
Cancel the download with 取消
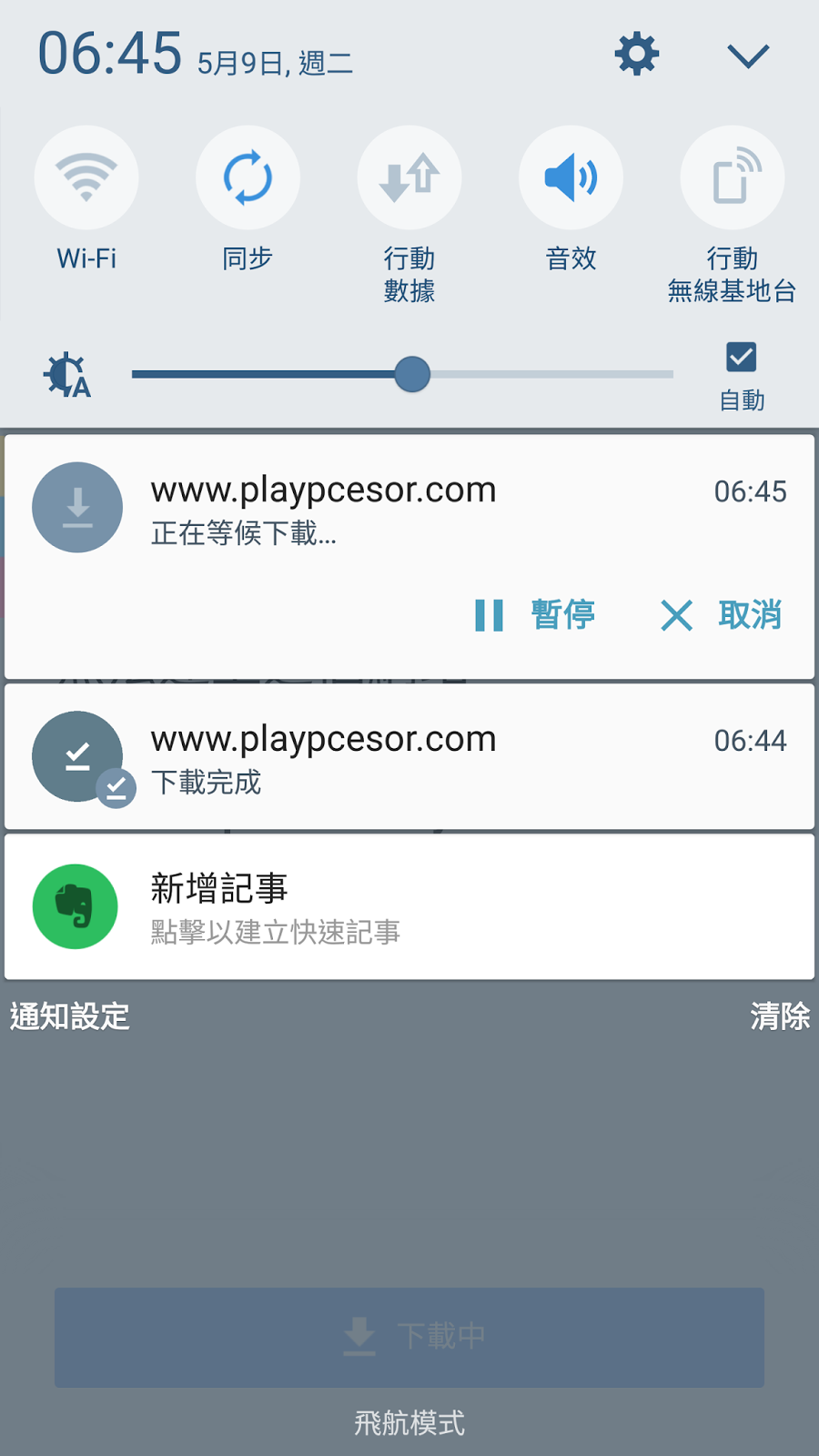pos(721,615)
